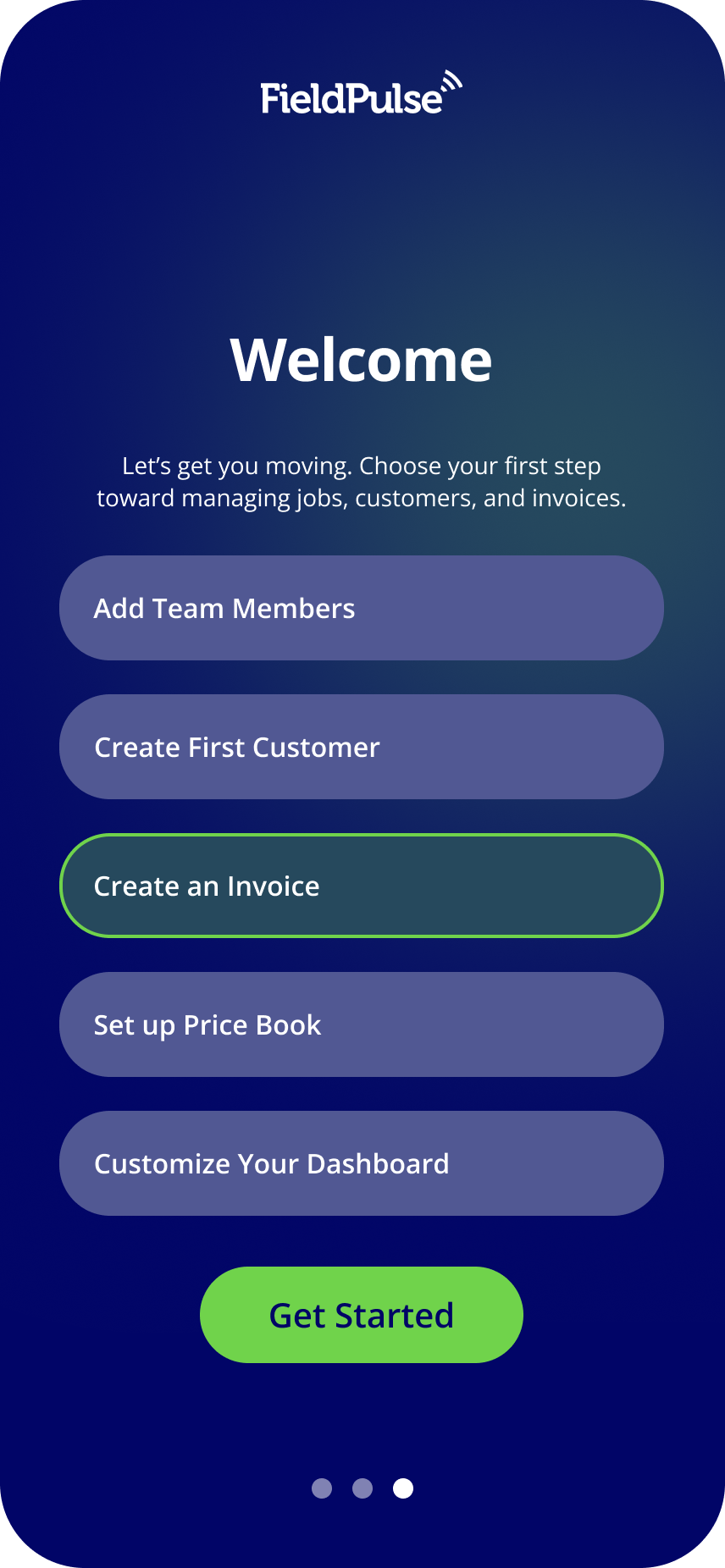The width and height of the screenshot is (725, 1568).
Task: Tap the Create an Invoice option
Action: [361, 886]
